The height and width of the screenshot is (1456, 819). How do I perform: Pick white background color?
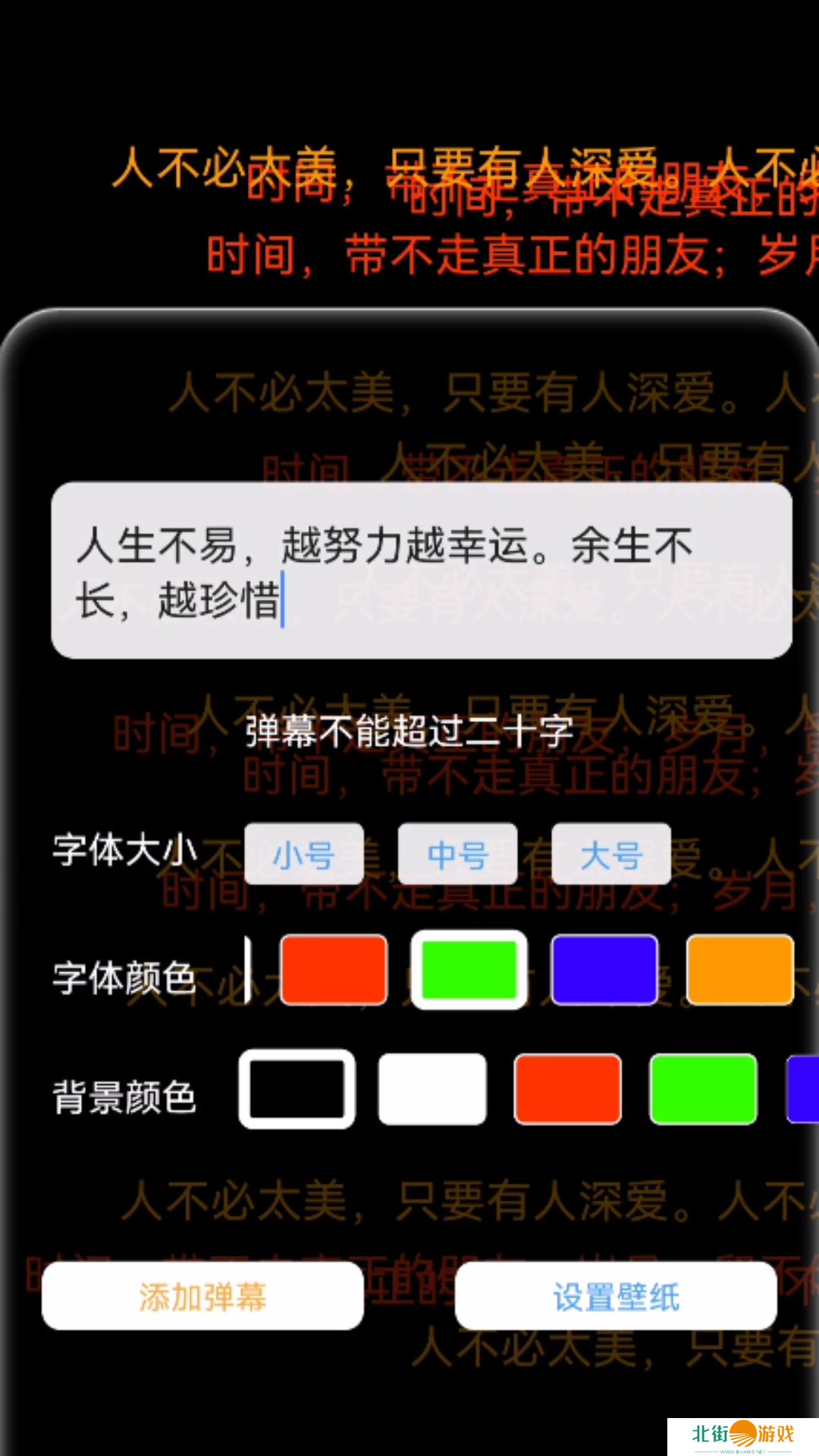(x=432, y=1089)
